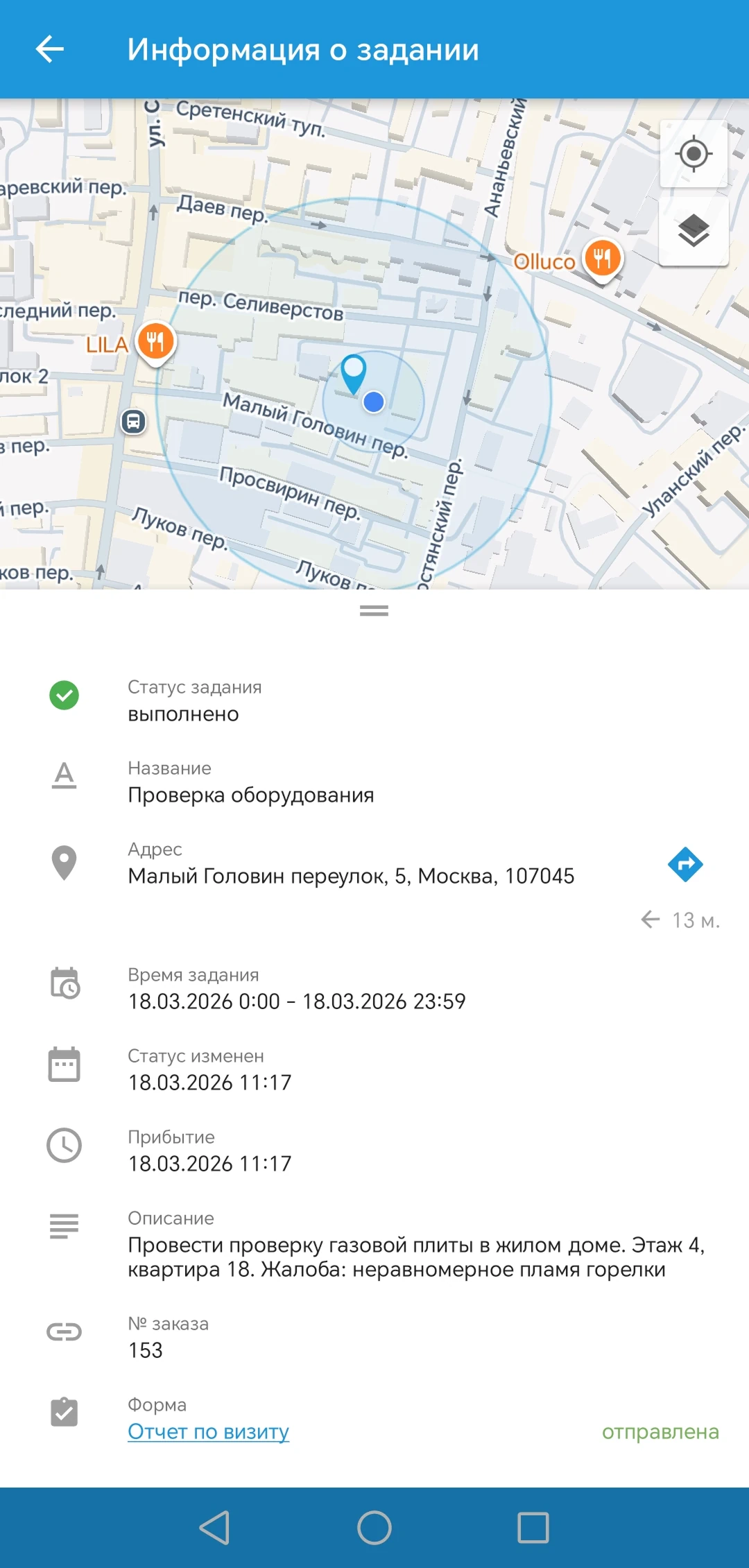Select the Olluco restaurant marker on map

click(x=602, y=258)
